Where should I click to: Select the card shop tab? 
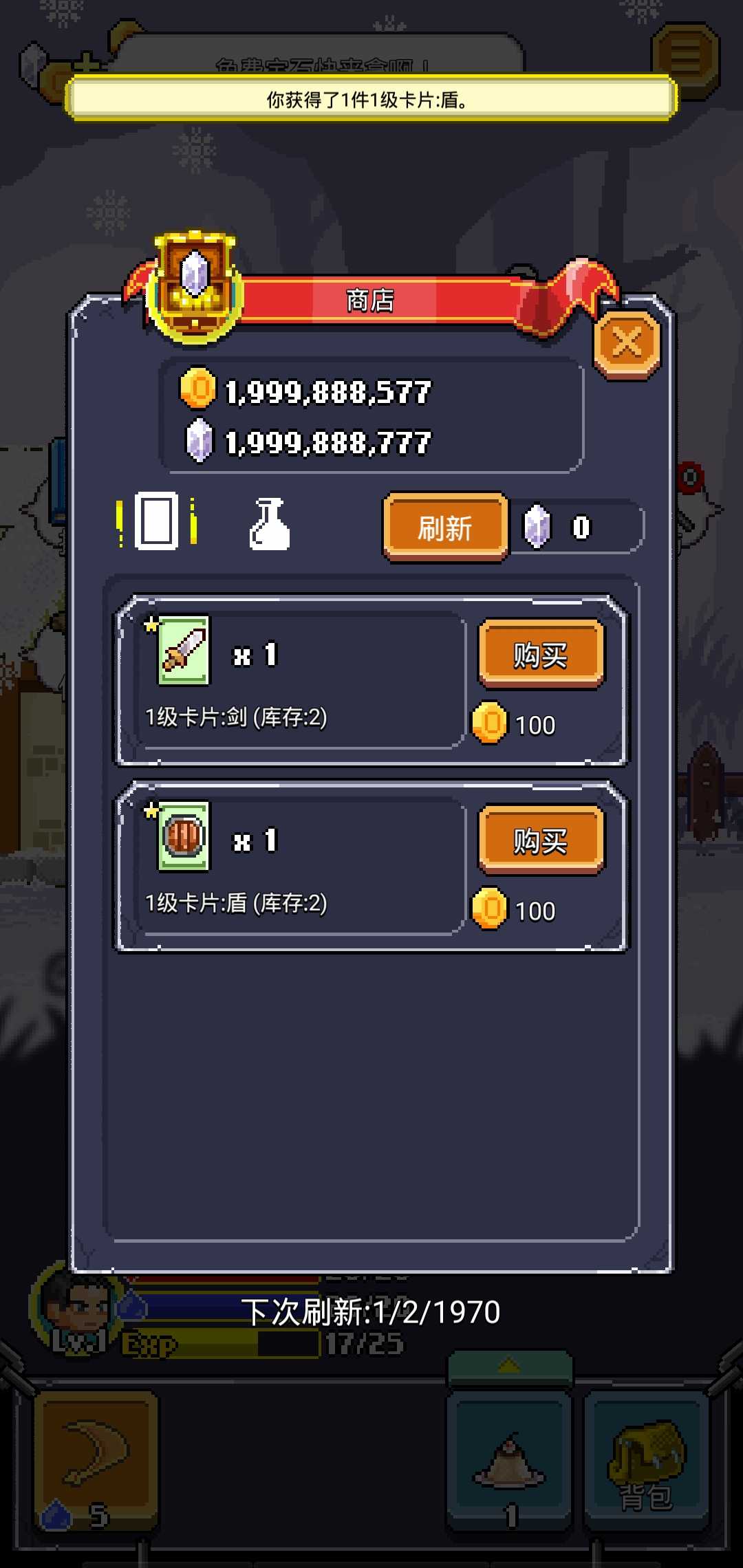click(x=156, y=521)
